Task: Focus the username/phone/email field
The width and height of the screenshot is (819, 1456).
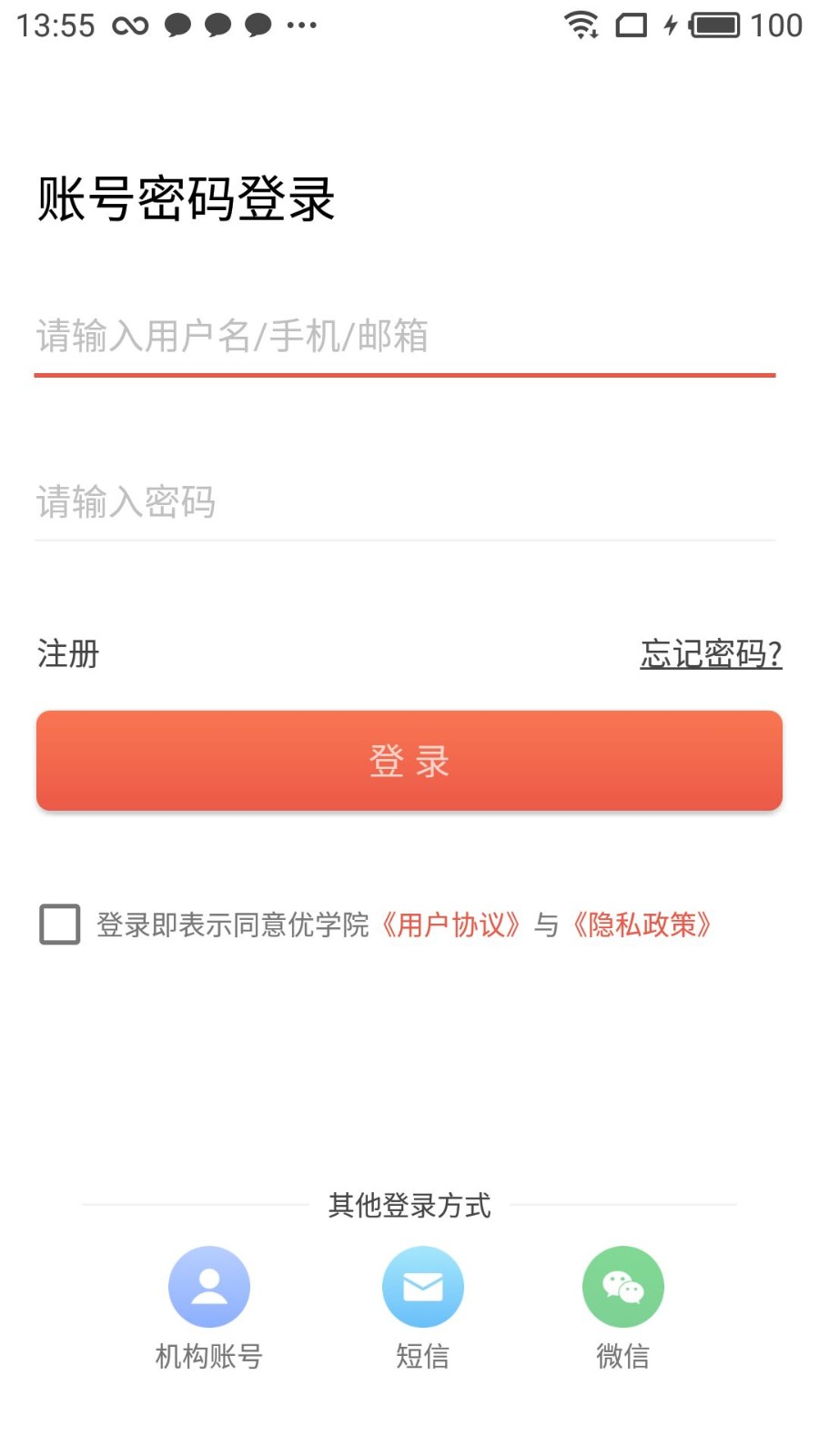Action: click(x=404, y=337)
